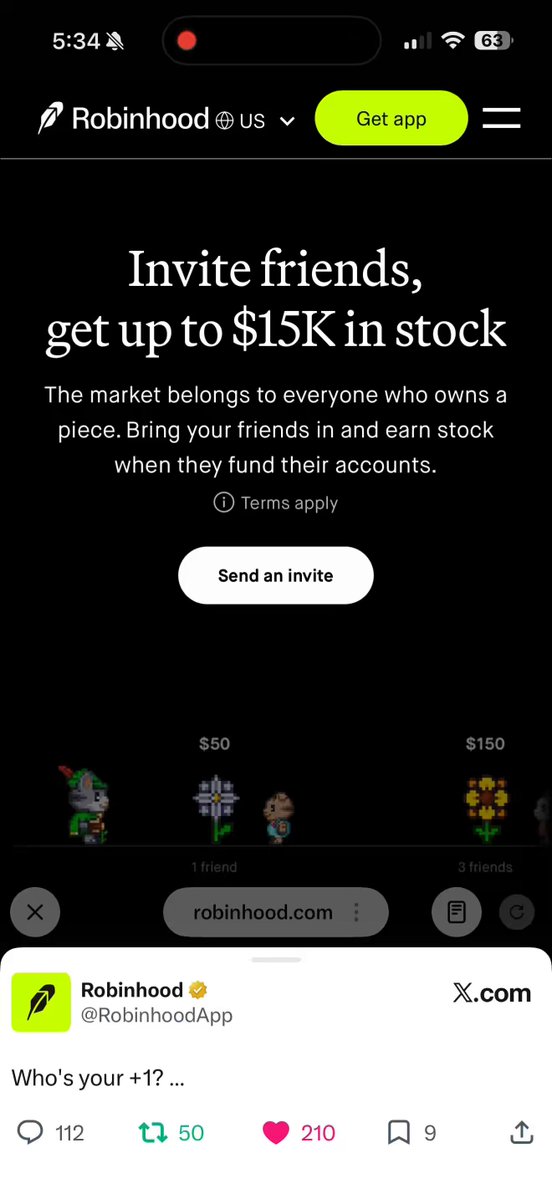Viewport: 552px width, 1199px height.
Task: Send an invite to a friend
Action: pyautogui.click(x=276, y=575)
